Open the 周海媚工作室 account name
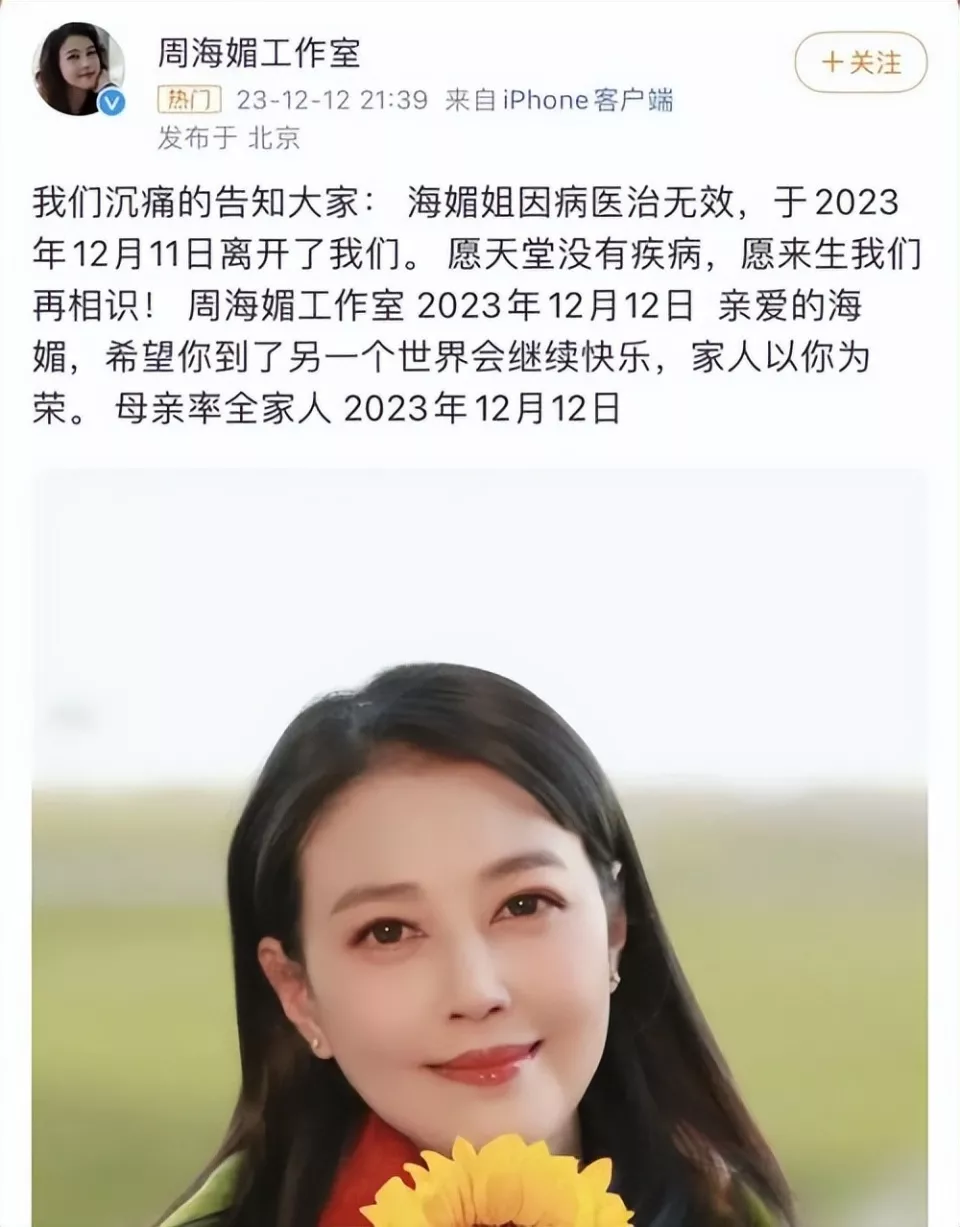This screenshot has height=1227, width=960. pos(258,52)
